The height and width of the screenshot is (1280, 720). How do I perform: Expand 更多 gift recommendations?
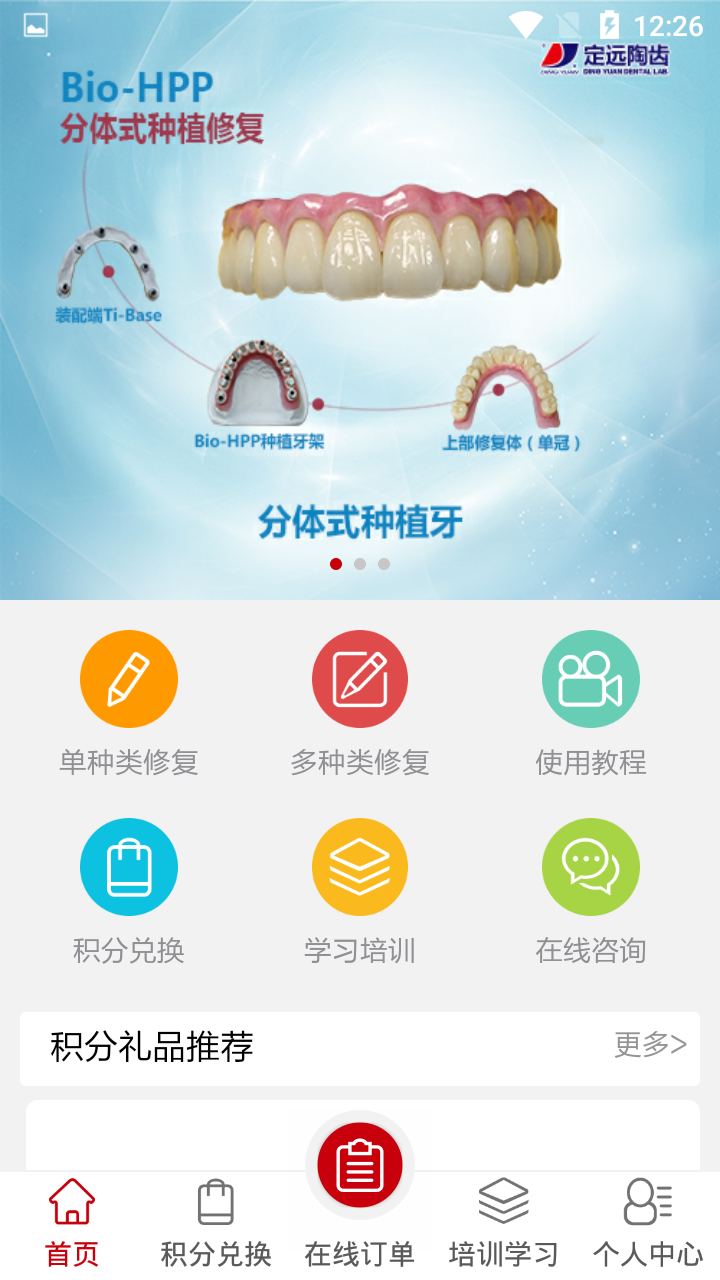[x=651, y=1043]
